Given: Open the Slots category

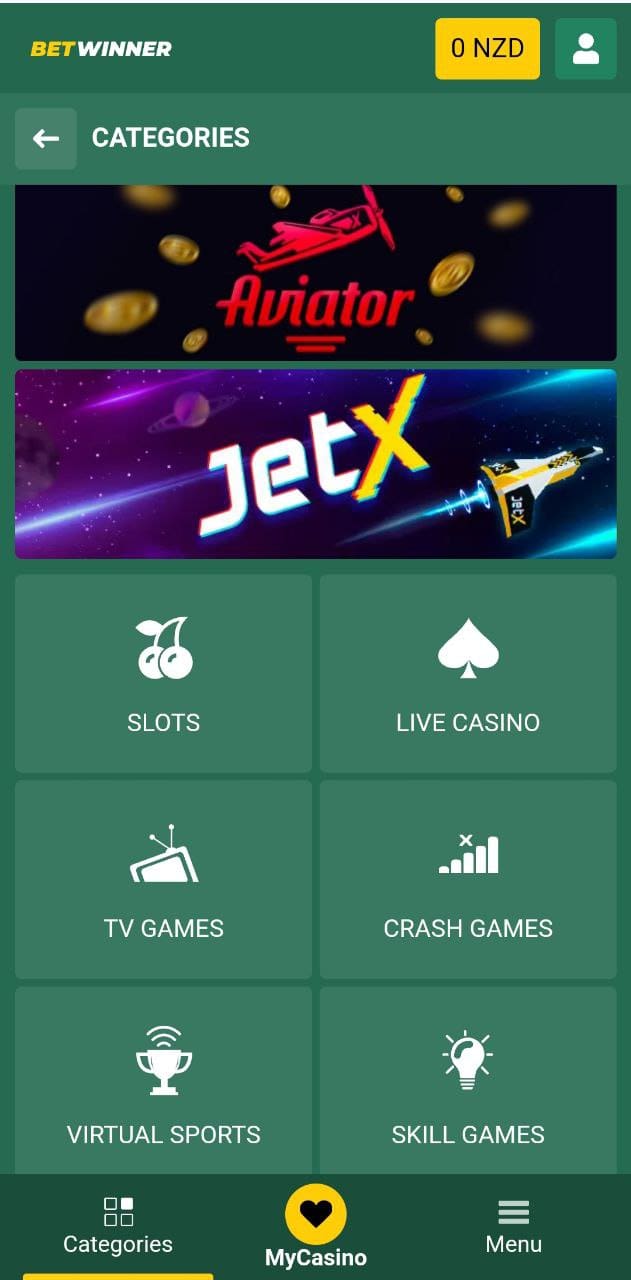Looking at the screenshot, I should 163,673.
